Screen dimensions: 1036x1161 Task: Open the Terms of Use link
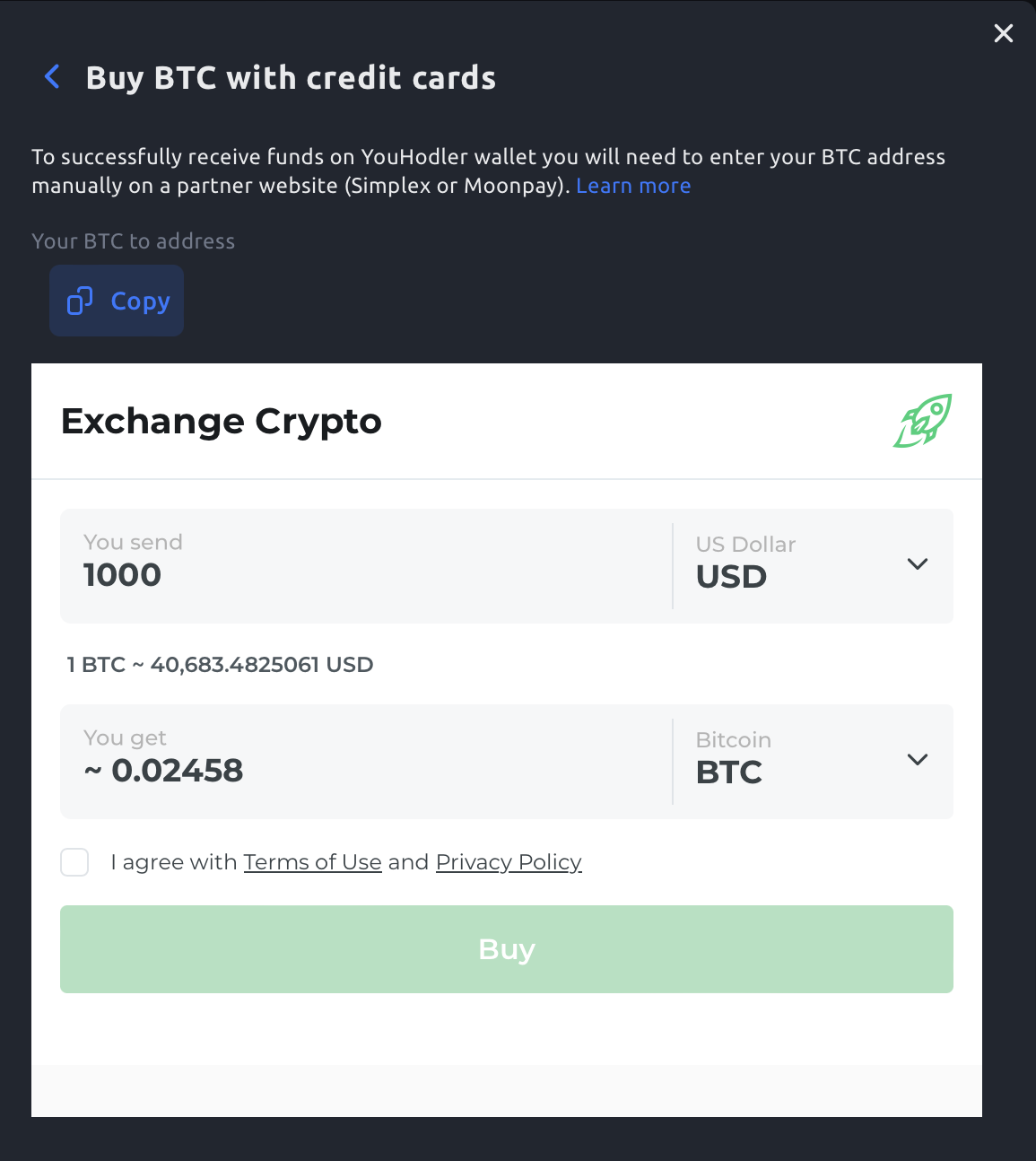[312, 862]
